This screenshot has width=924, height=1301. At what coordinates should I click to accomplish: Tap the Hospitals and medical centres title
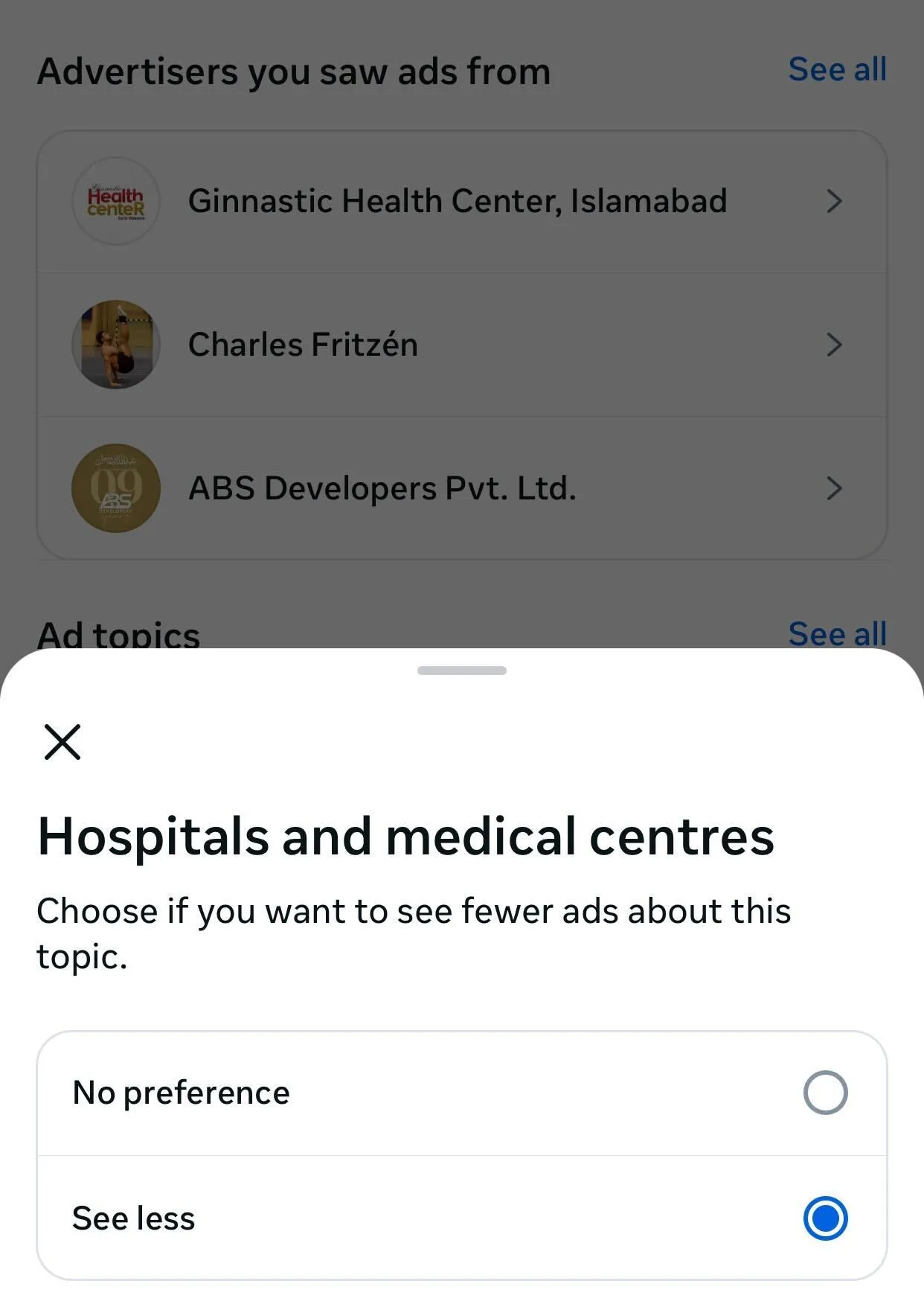(x=405, y=837)
